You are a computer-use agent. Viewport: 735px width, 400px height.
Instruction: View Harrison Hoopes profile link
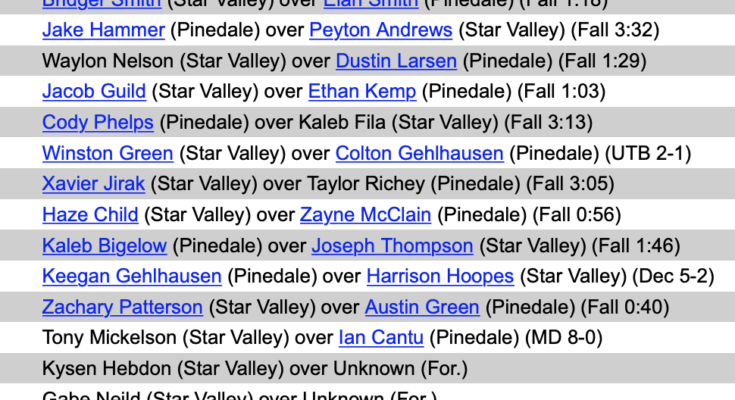click(x=440, y=277)
